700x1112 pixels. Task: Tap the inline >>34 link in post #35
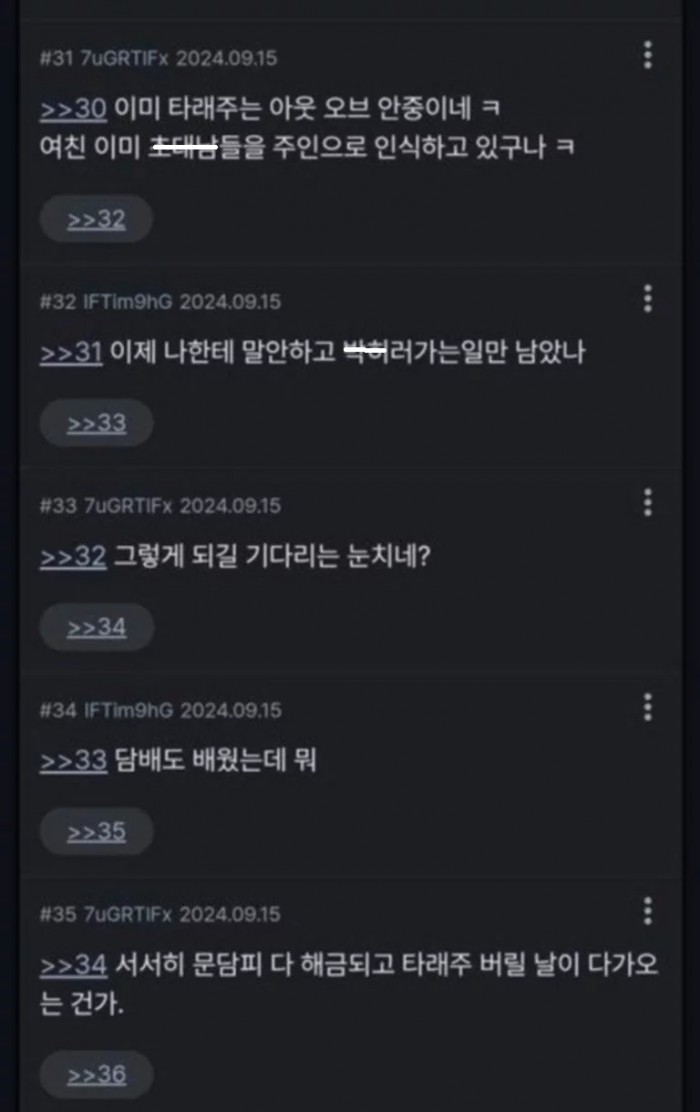(x=72, y=965)
